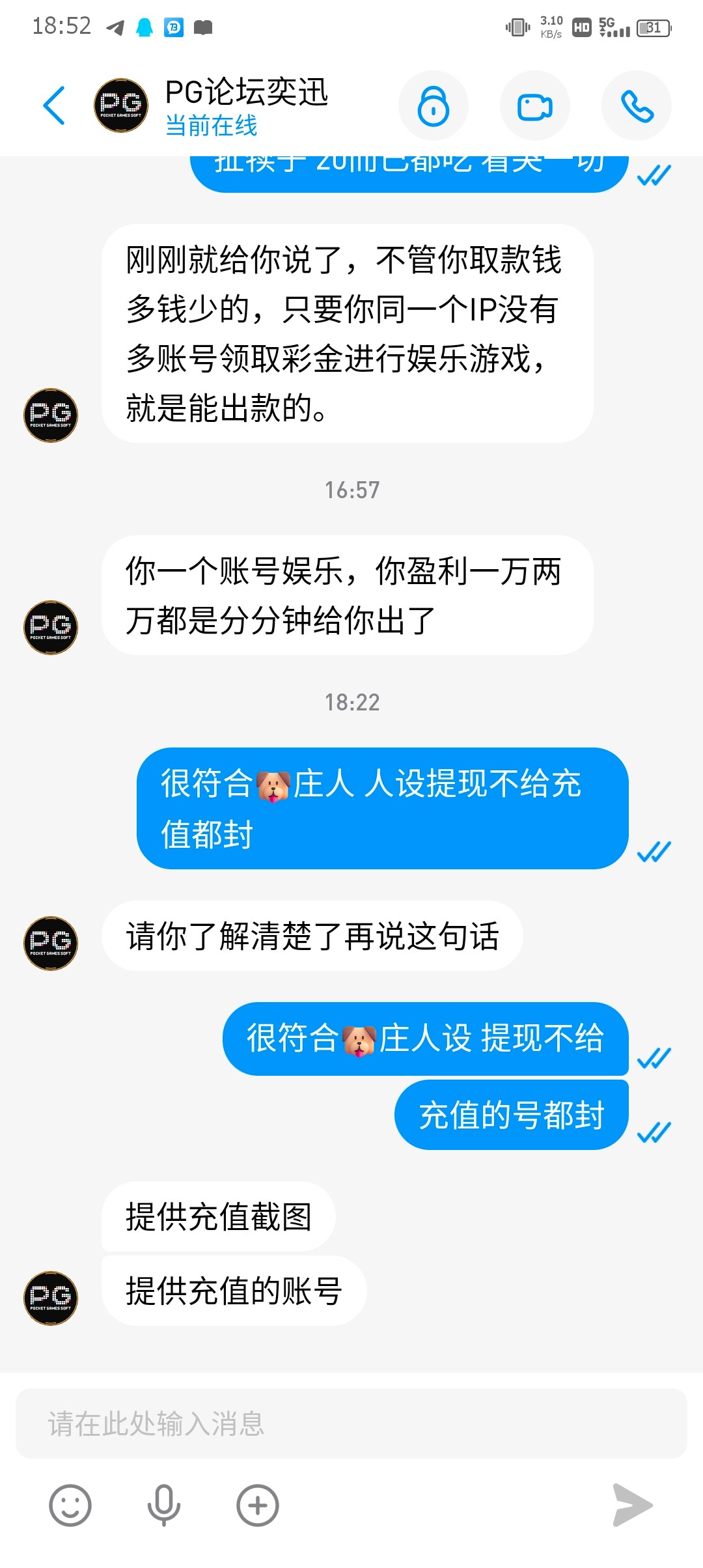Start a voice call
This screenshot has width=703, height=1568.
[x=636, y=106]
